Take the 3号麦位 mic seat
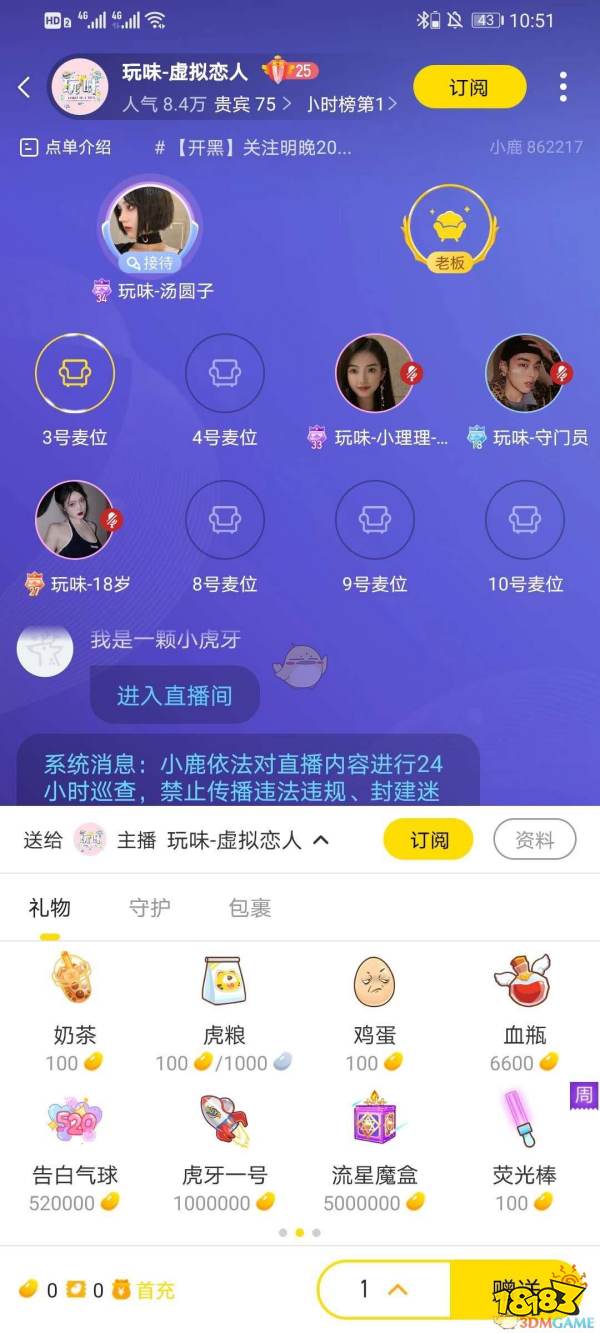 click(75, 373)
